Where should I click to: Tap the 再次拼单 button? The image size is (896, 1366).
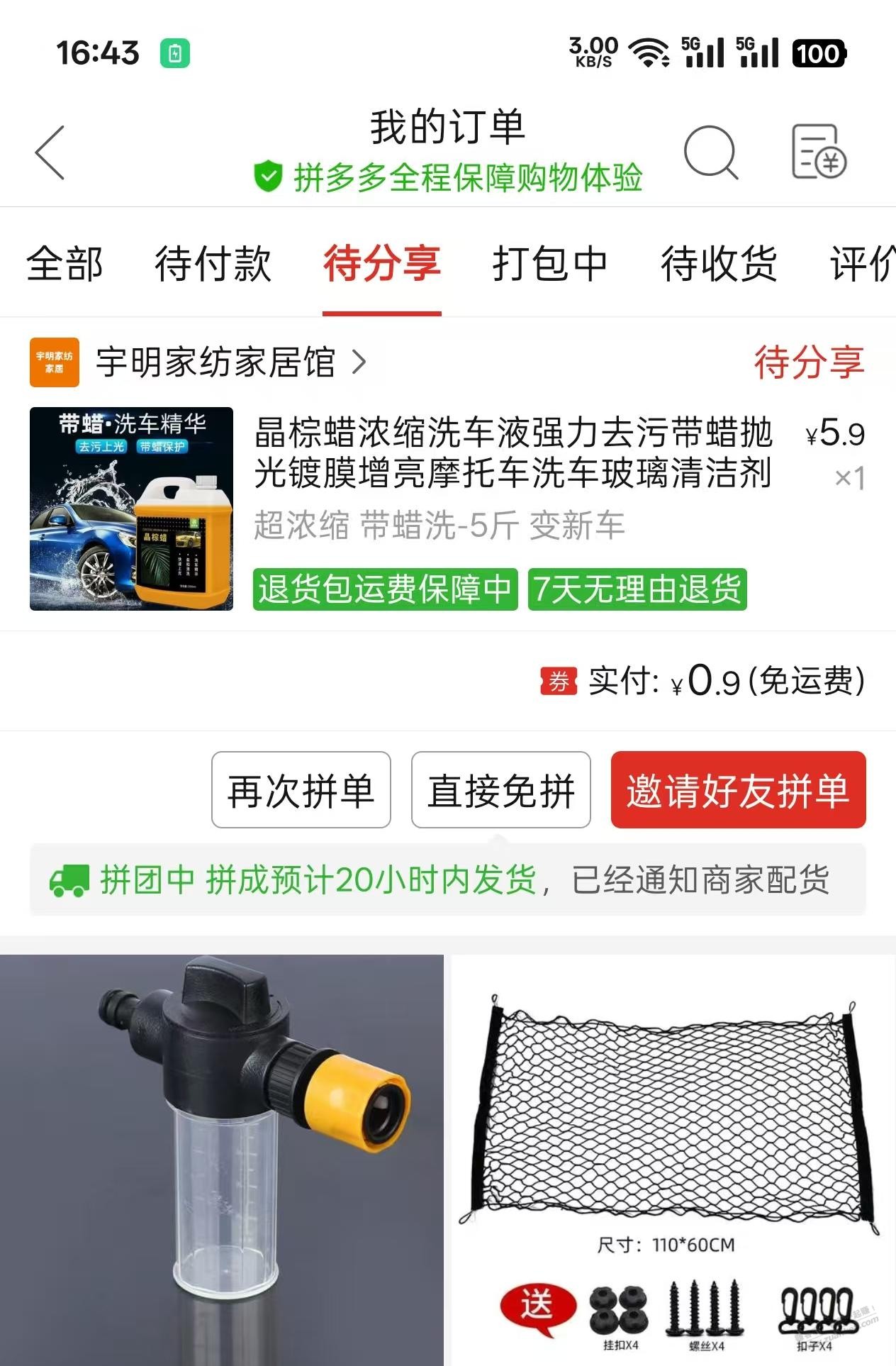tap(301, 790)
